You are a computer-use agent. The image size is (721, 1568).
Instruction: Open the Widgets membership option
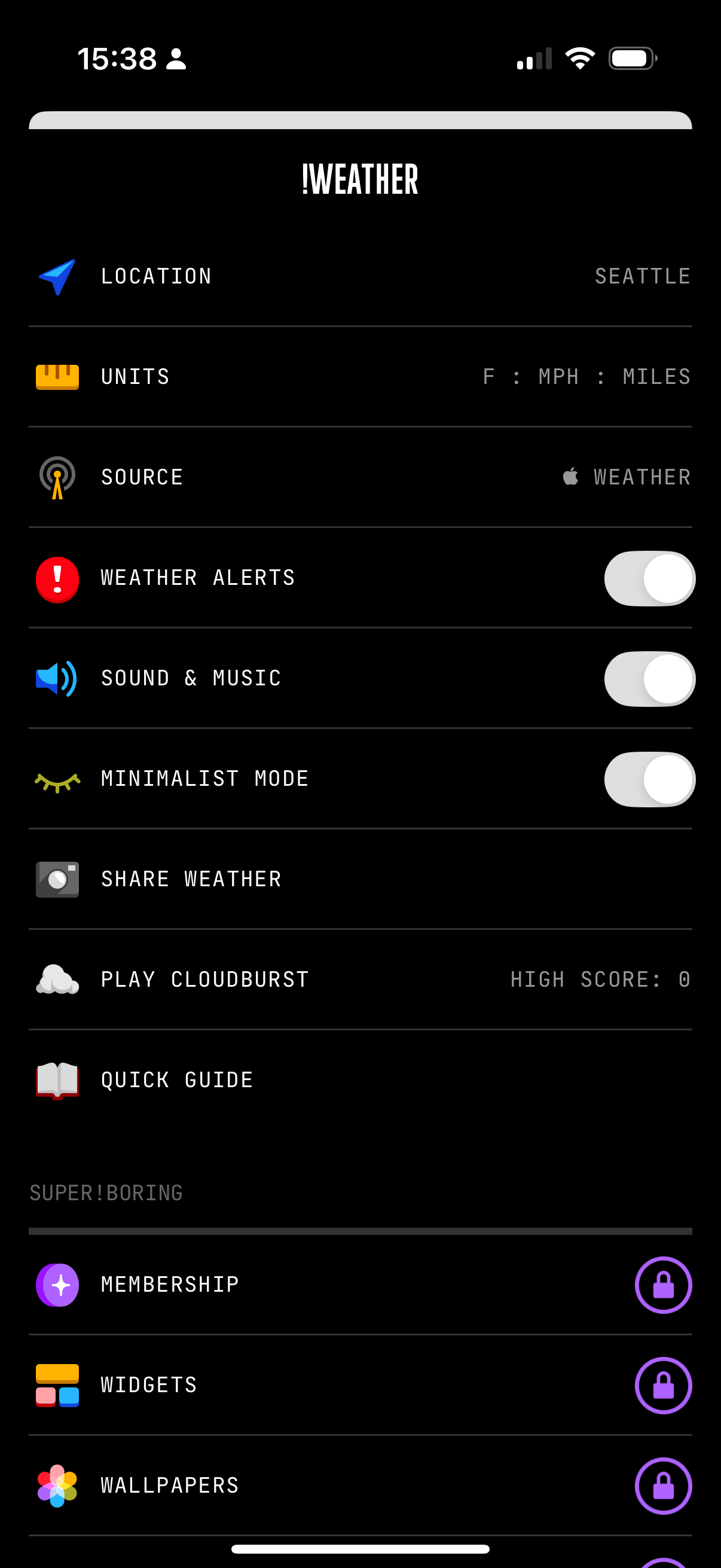[360, 1385]
